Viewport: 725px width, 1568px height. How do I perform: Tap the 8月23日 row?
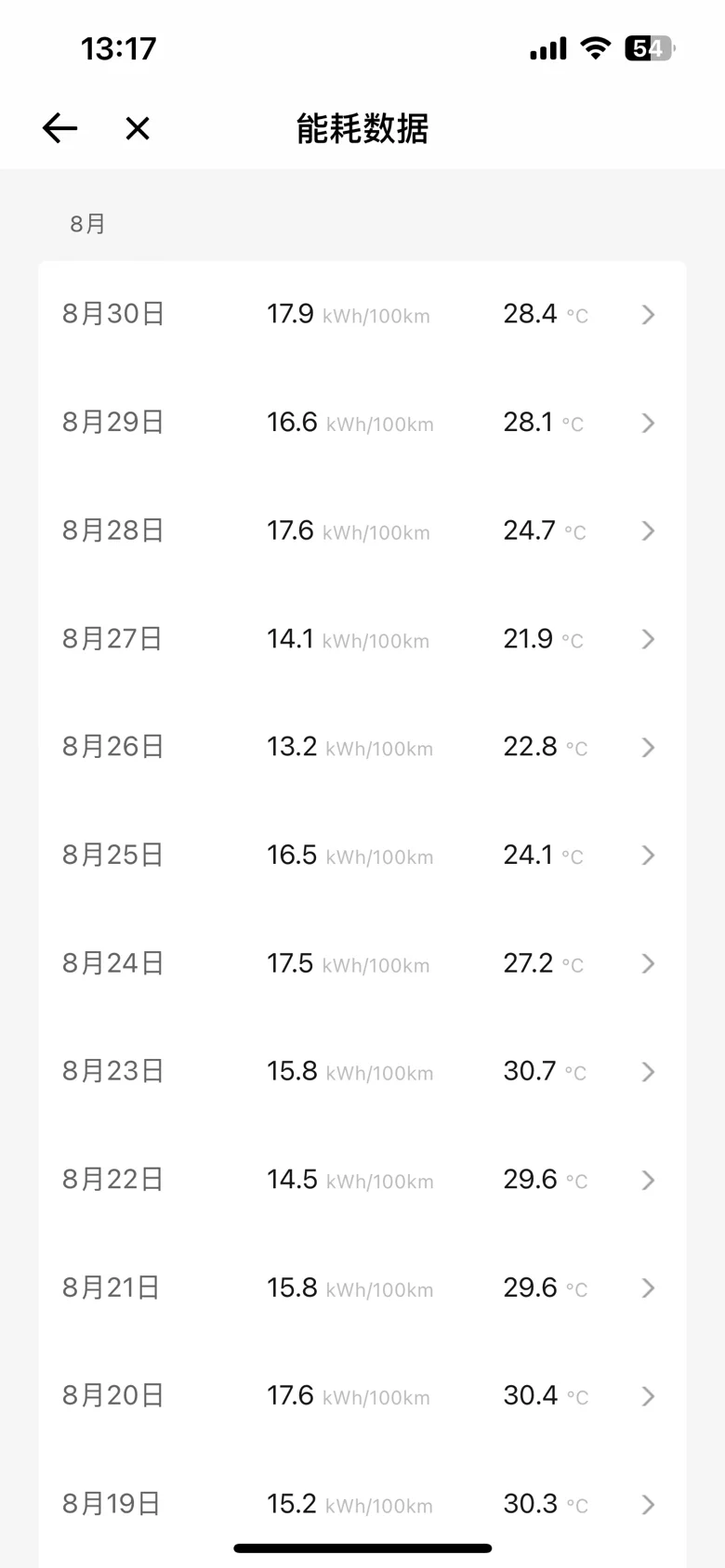click(362, 1071)
